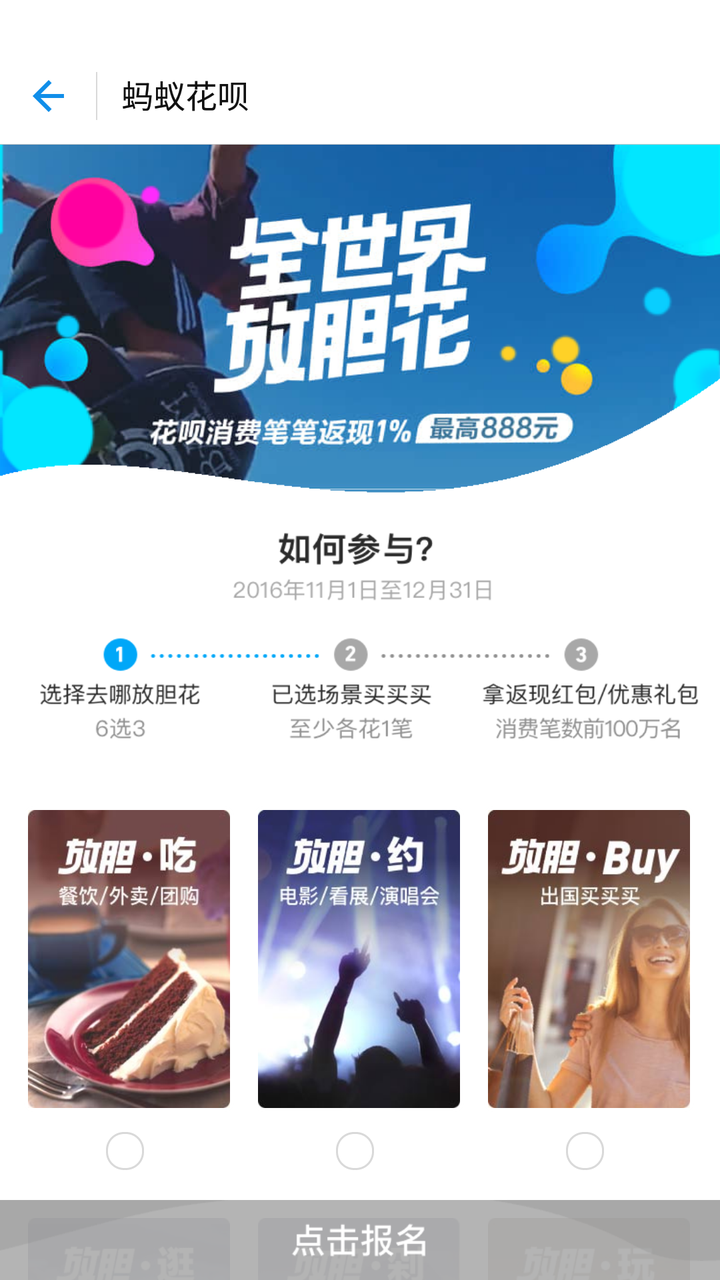
Task: Tap 点击报名 to sign up
Action: 360,1240
